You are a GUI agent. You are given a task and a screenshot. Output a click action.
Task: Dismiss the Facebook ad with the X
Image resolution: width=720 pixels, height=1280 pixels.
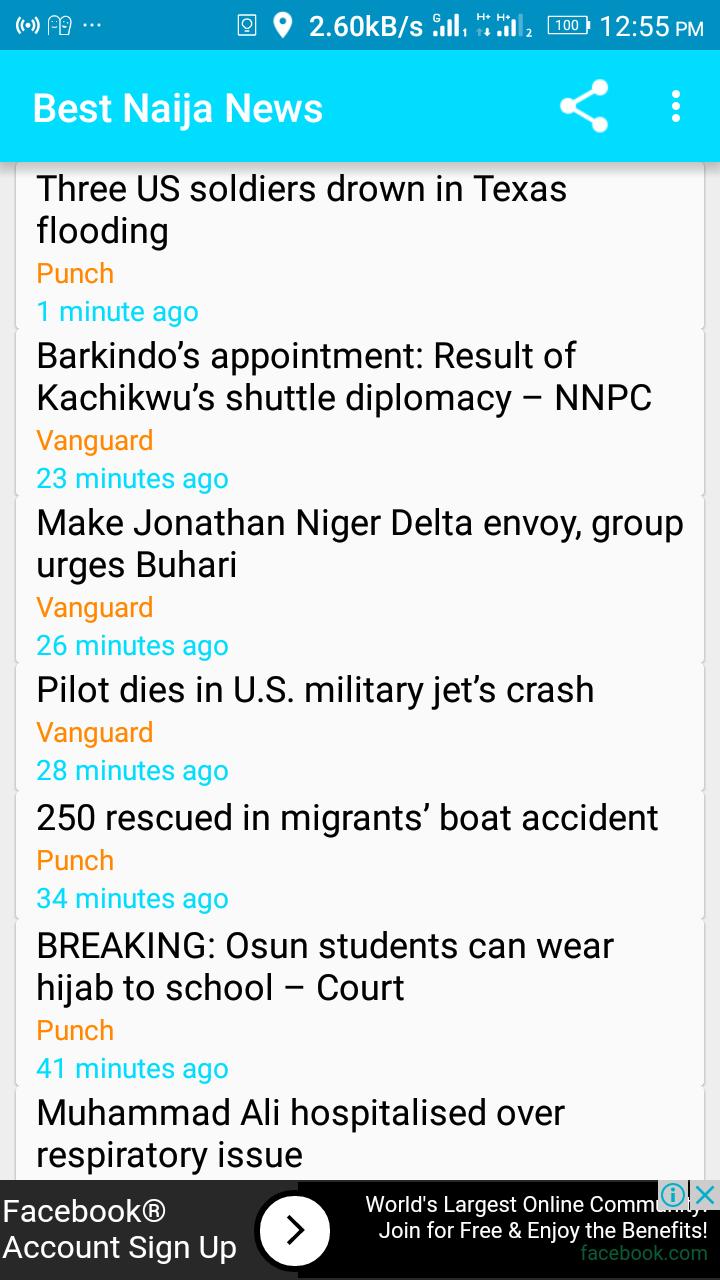tap(706, 1195)
